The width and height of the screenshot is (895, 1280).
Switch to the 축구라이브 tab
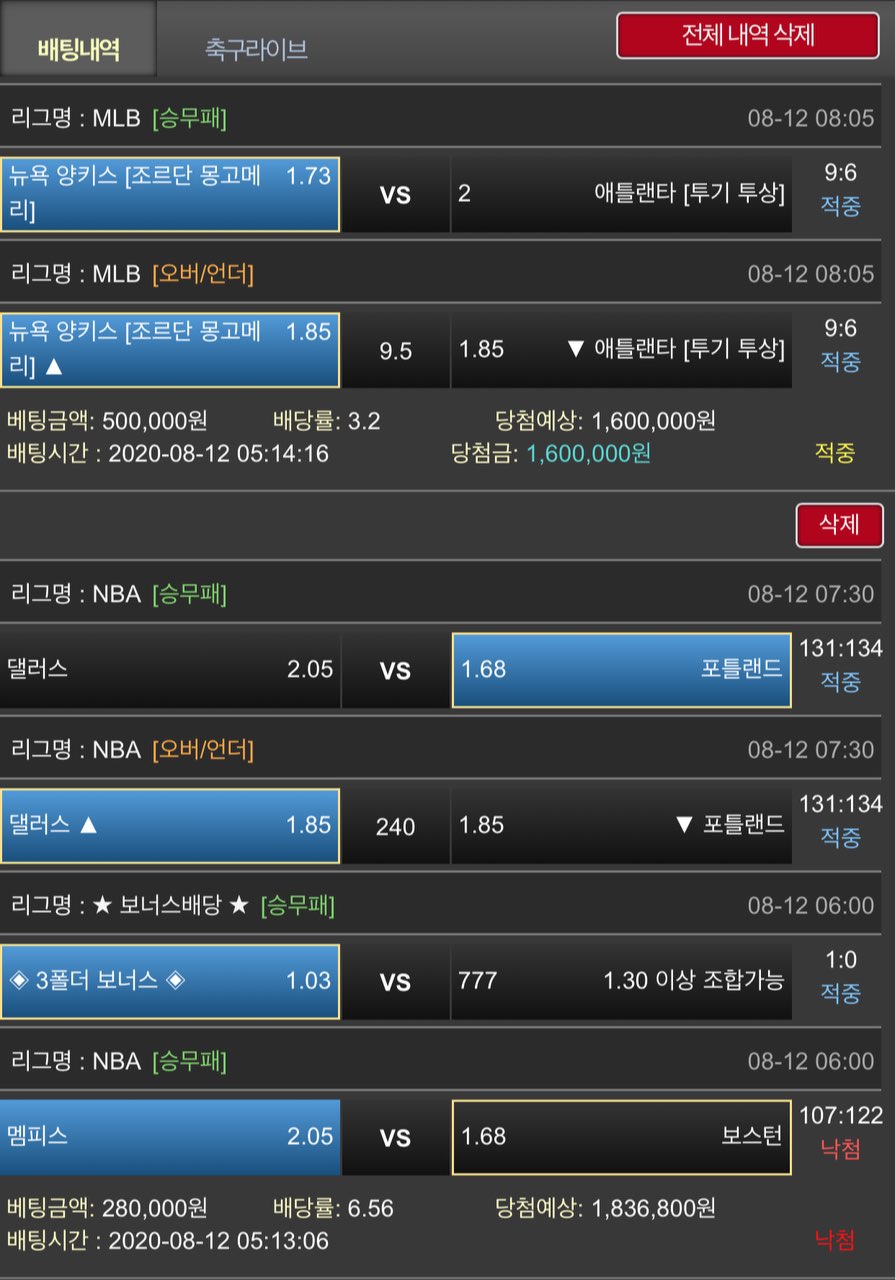(x=256, y=48)
